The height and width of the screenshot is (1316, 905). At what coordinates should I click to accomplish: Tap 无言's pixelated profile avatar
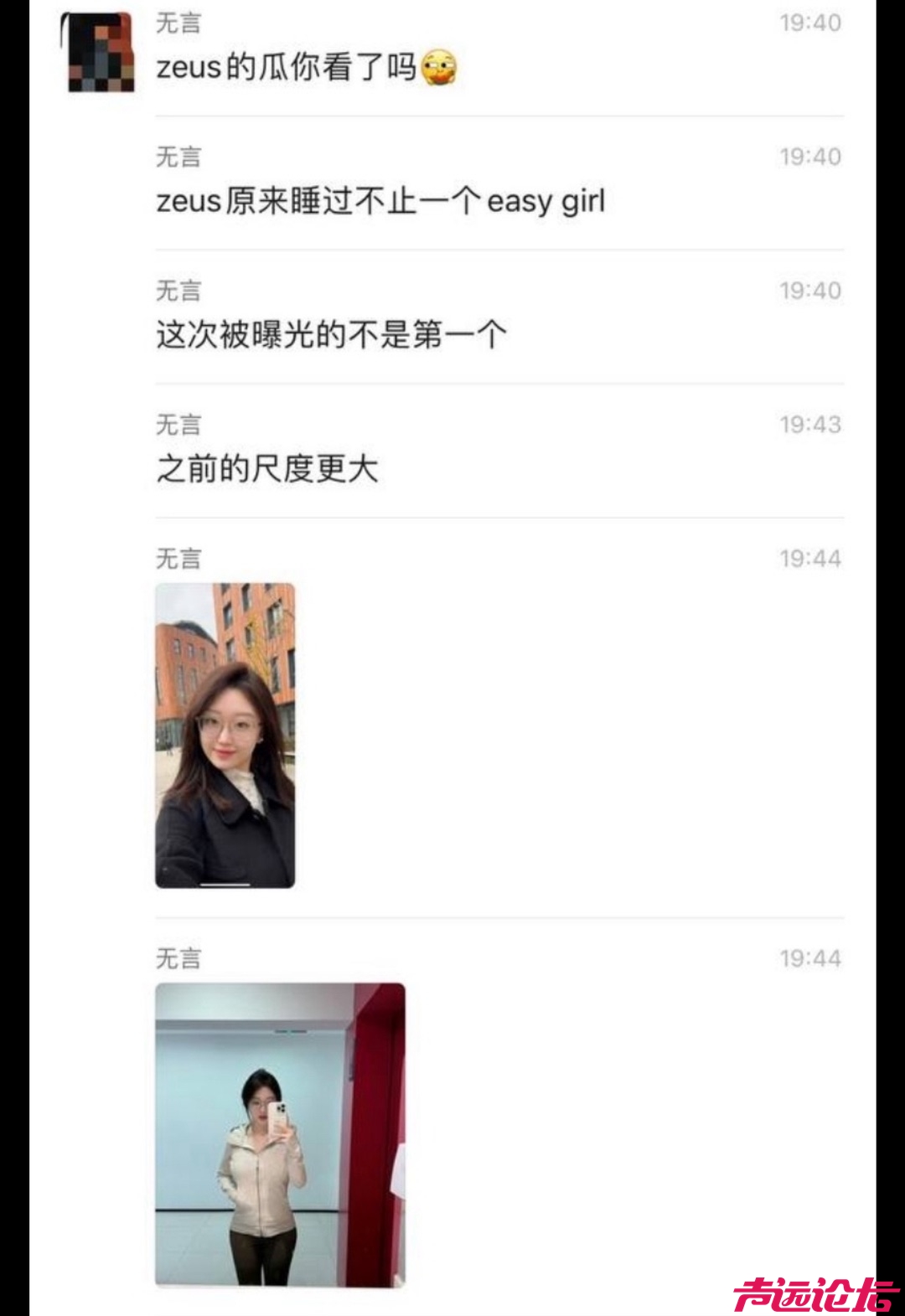(x=101, y=52)
